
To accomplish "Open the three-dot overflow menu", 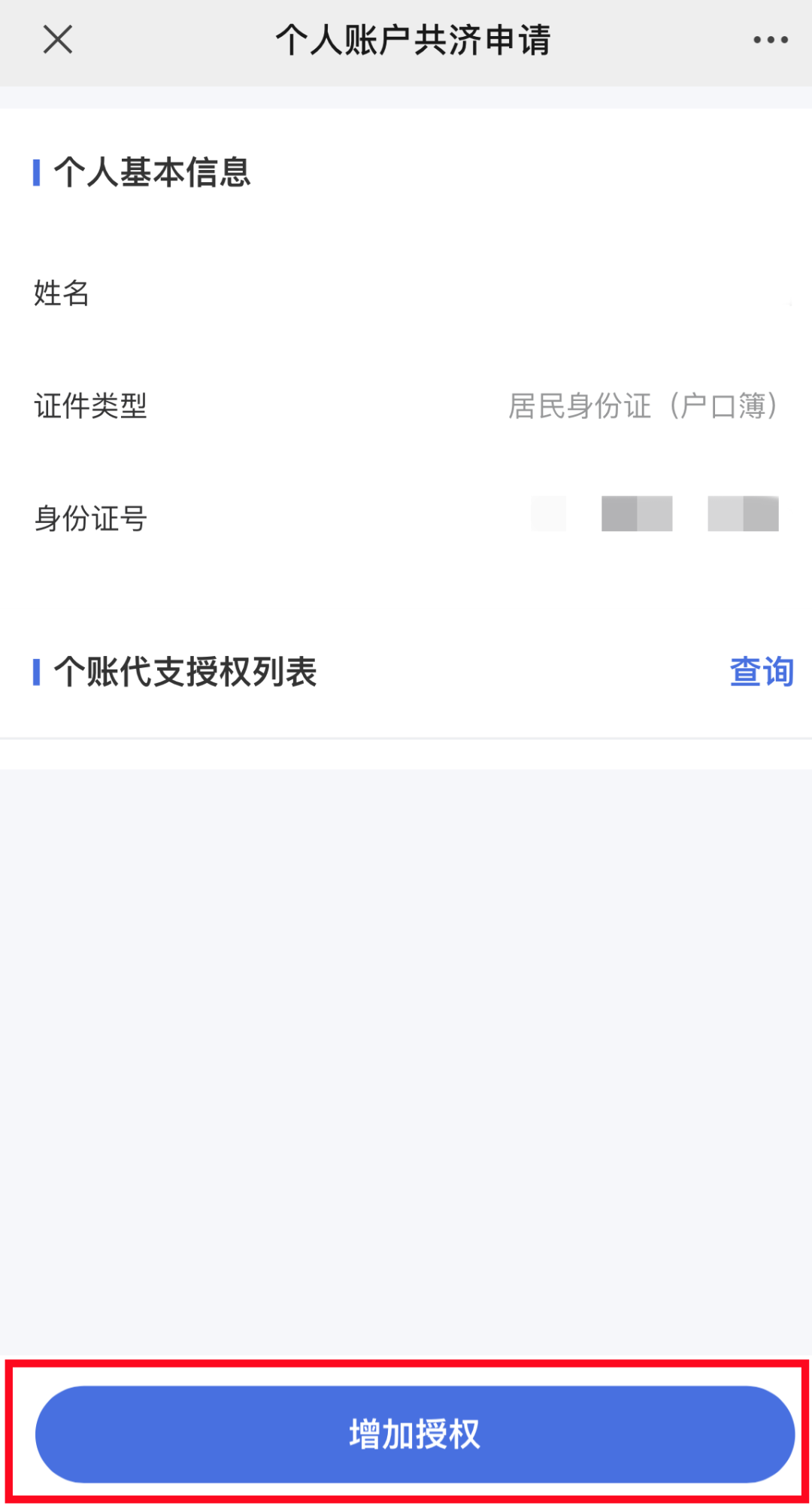I will [771, 40].
